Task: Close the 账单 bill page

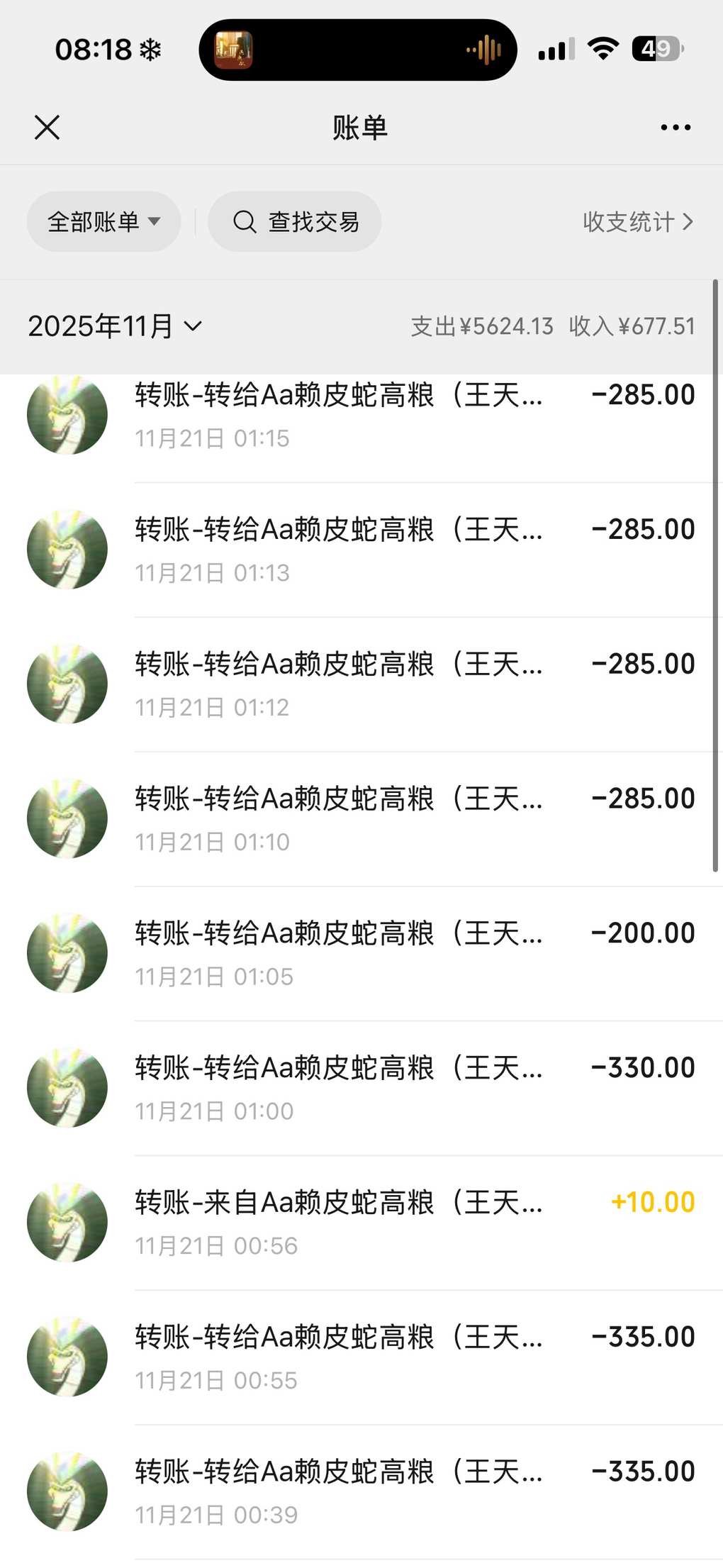Action: click(x=47, y=128)
